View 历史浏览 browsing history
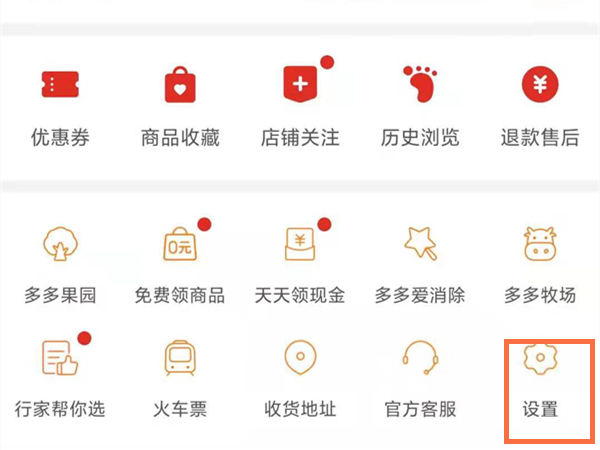Image resolution: width=600 pixels, height=450 pixels. (420, 106)
